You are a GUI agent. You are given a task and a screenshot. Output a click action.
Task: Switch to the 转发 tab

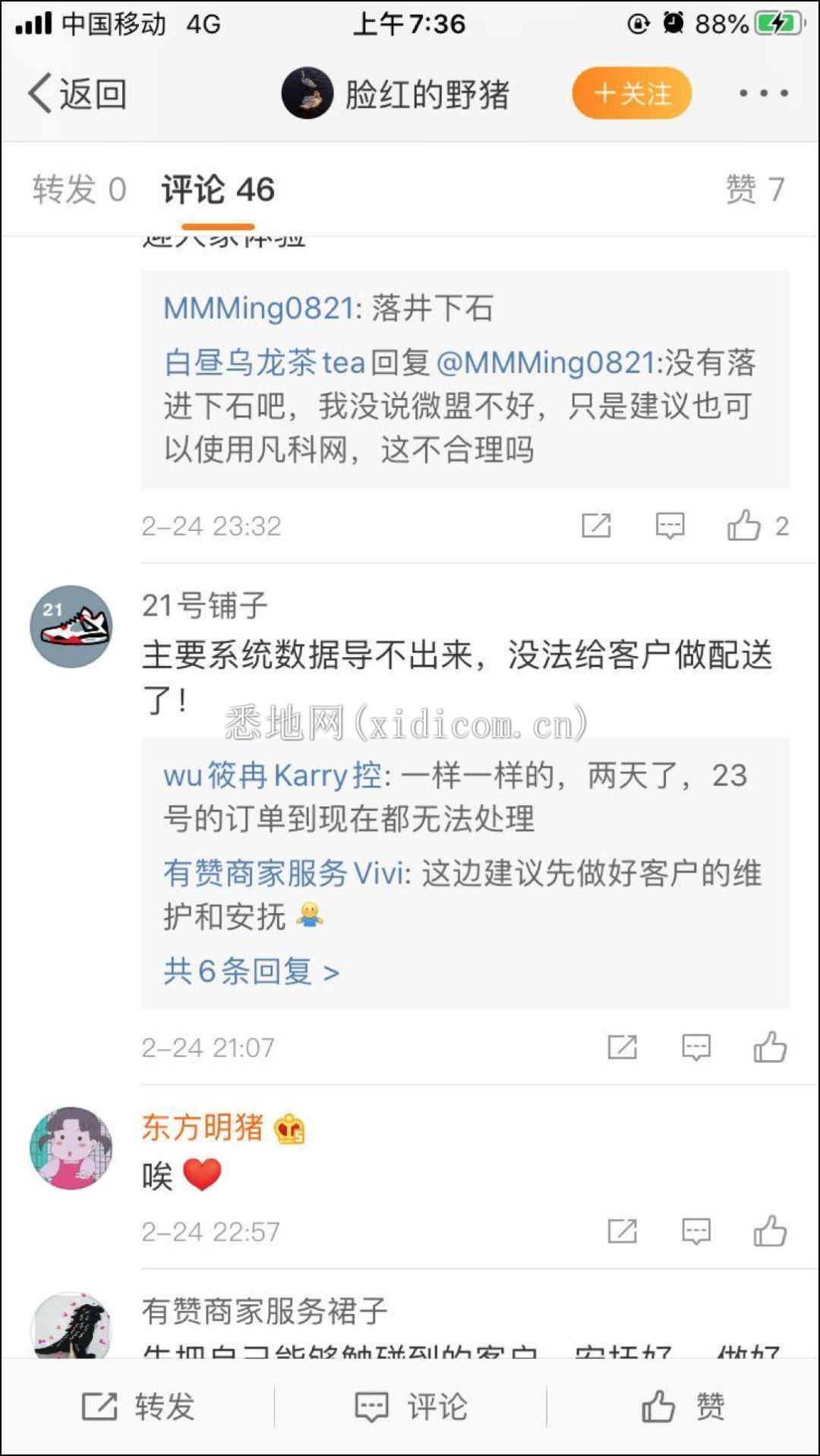click(79, 190)
